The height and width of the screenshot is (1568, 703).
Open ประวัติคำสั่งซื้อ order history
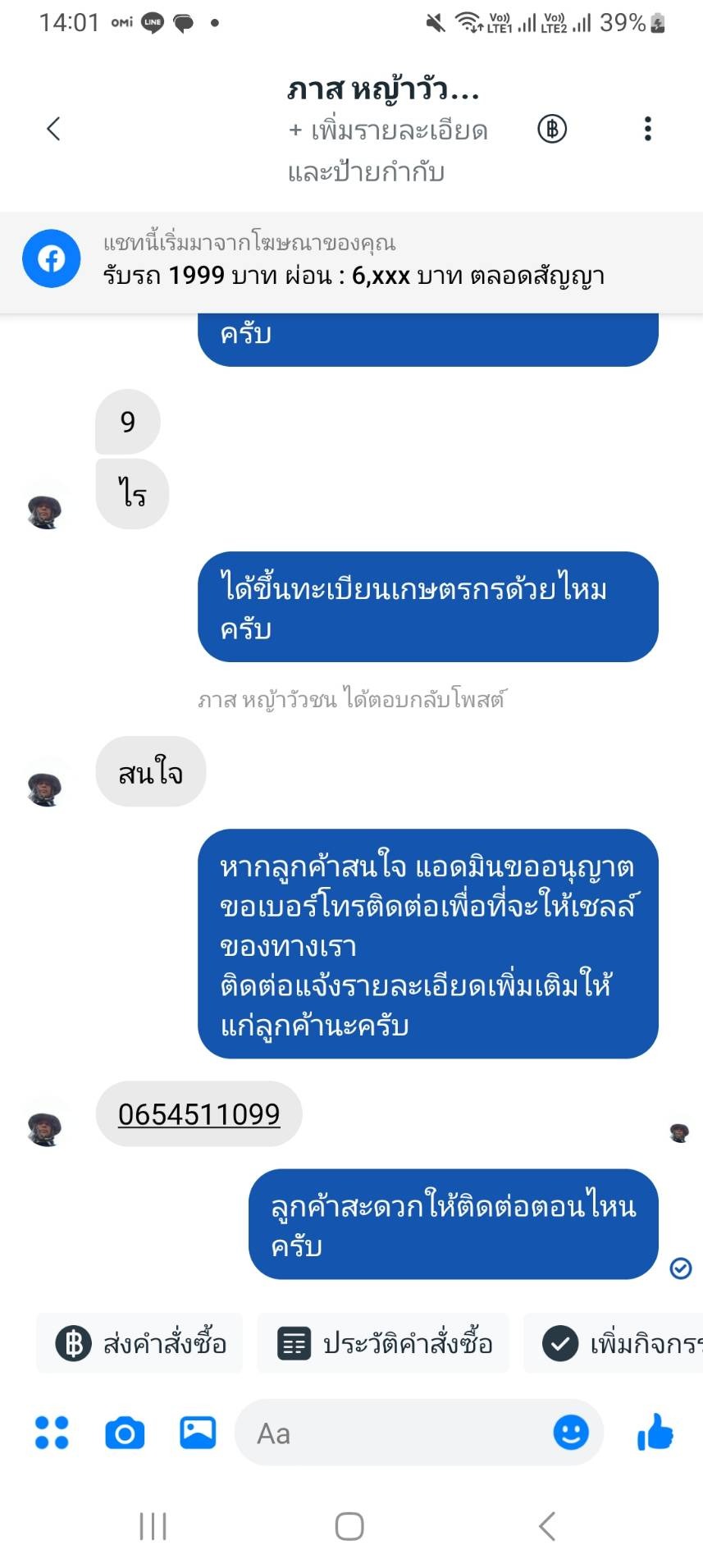pyautogui.click(x=383, y=1343)
